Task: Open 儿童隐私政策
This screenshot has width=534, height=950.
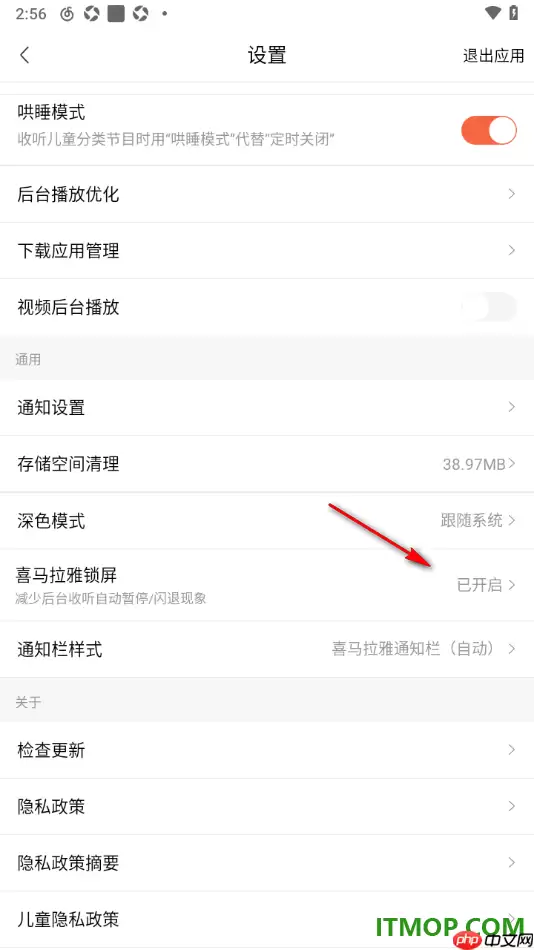Action: click(x=267, y=920)
